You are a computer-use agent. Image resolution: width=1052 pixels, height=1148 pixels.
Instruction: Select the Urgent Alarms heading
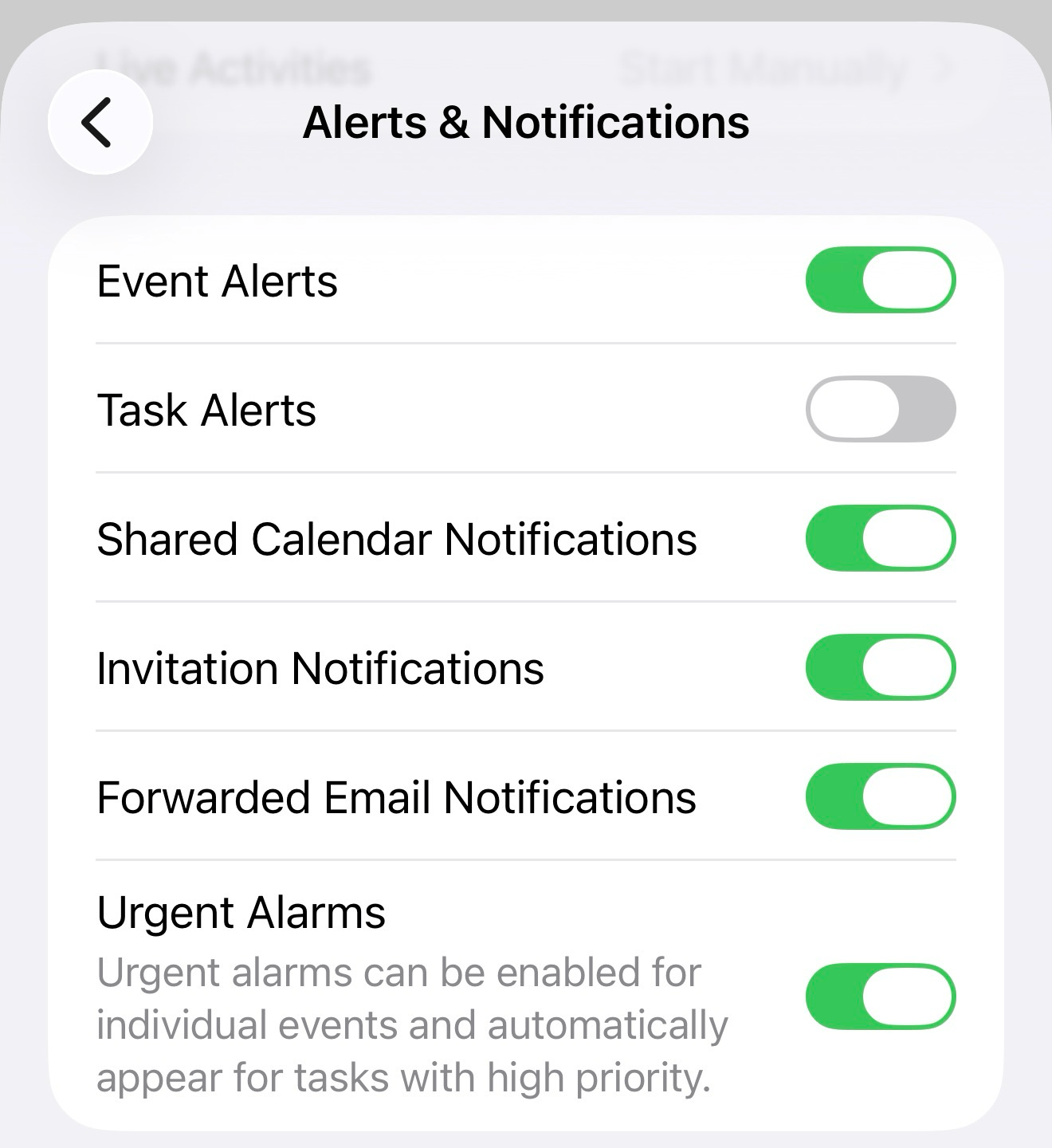(x=240, y=913)
